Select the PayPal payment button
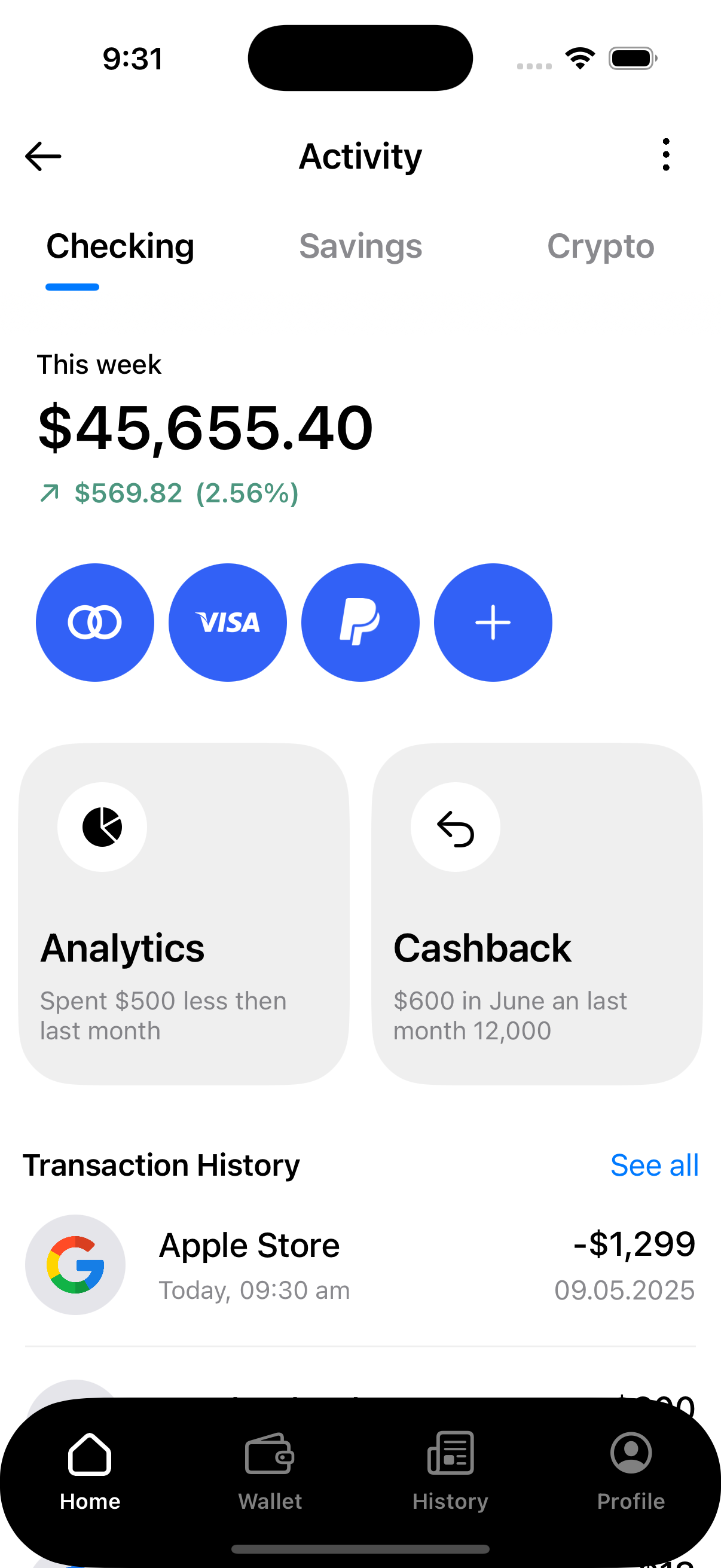Viewport: 721px width, 1568px height. point(360,622)
